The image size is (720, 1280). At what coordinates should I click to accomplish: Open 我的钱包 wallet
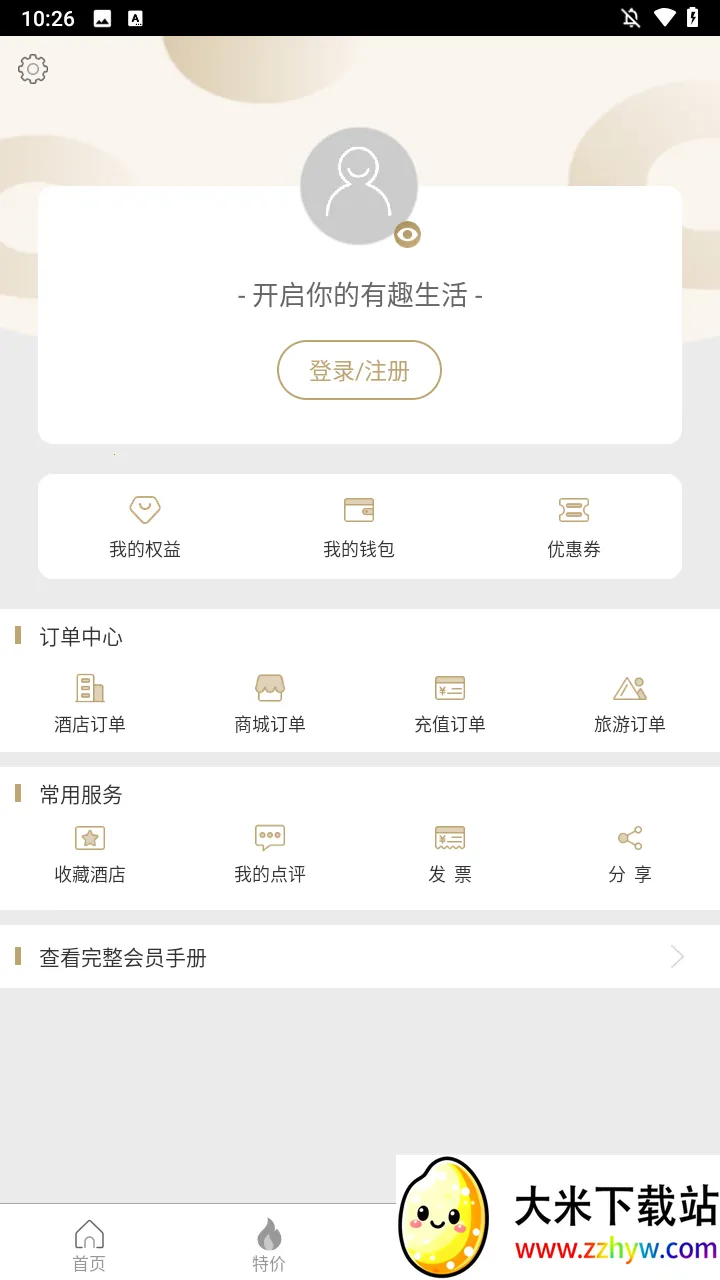coord(359,527)
